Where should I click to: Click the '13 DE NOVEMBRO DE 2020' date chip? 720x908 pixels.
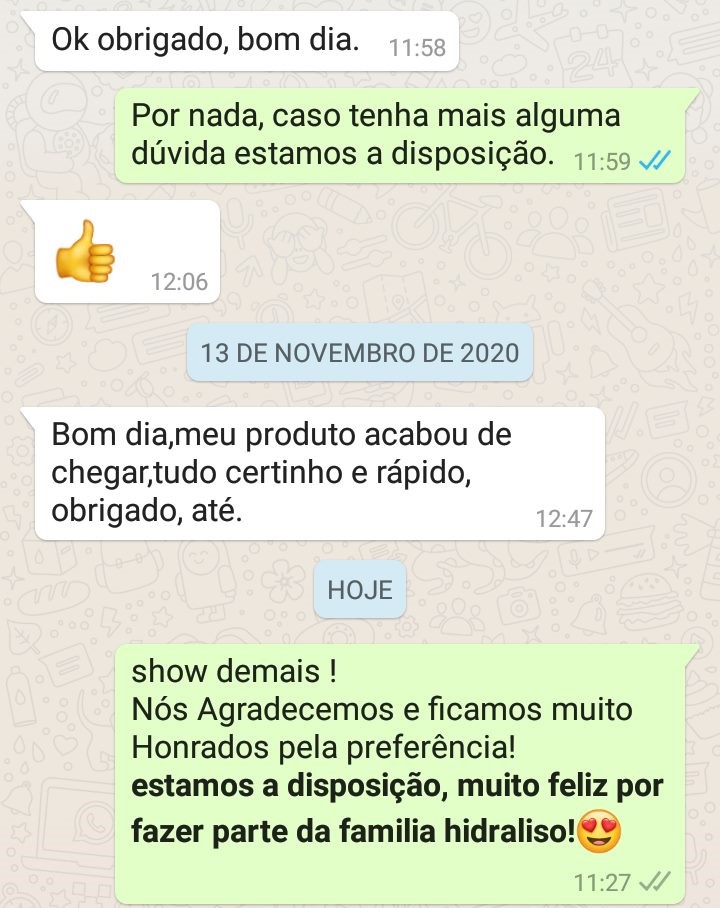(x=360, y=352)
